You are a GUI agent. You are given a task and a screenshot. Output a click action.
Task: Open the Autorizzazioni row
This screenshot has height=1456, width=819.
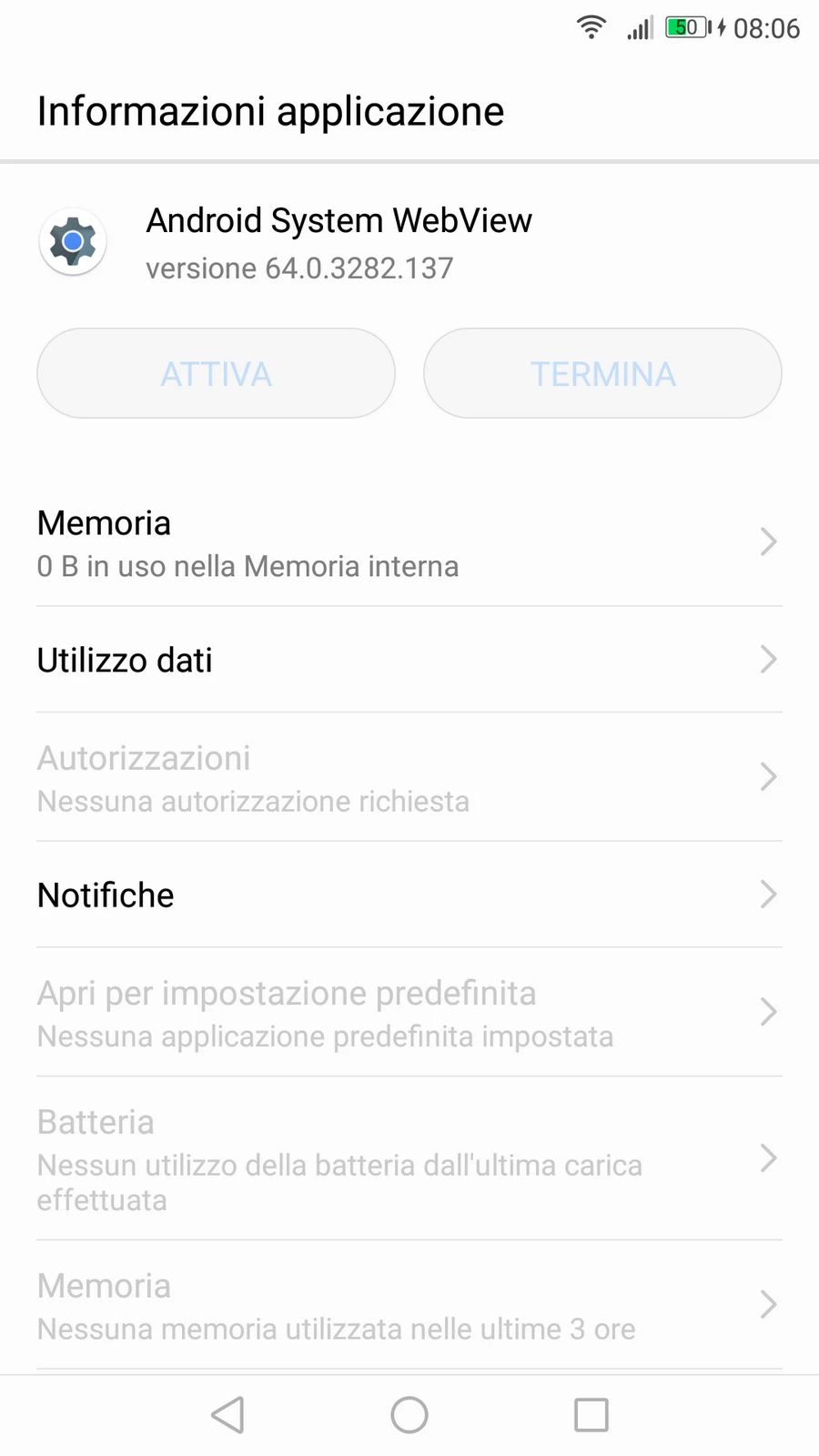click(x=409, y=777)
